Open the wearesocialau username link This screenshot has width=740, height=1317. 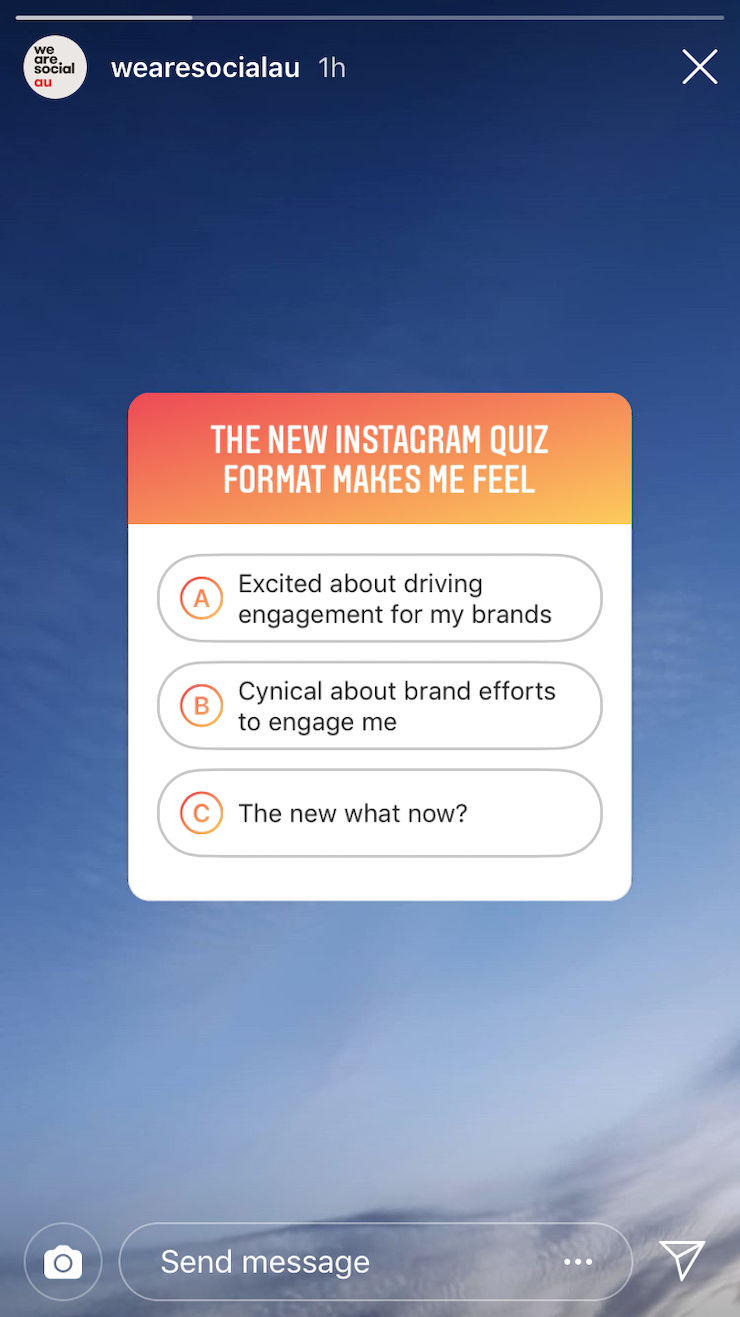coord(205,68)
